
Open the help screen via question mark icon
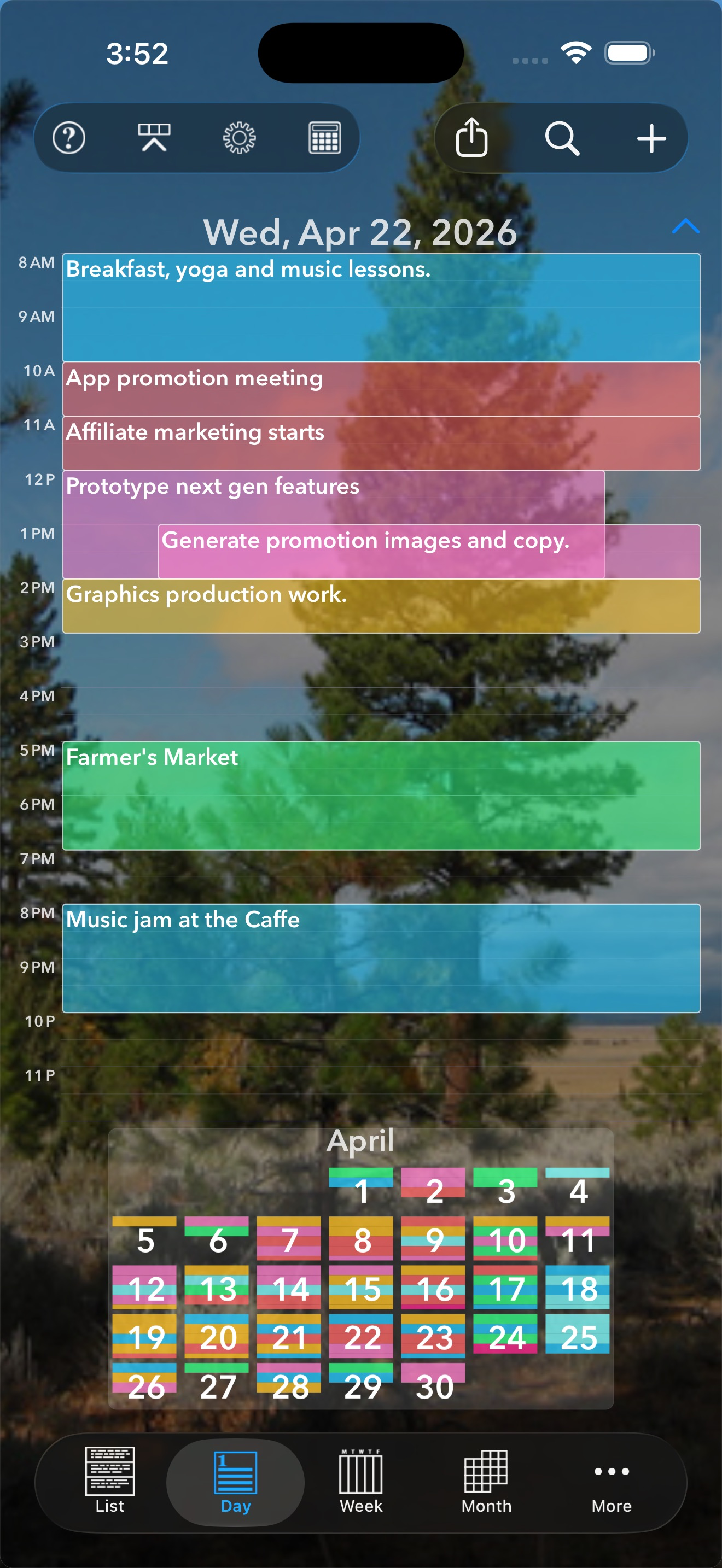[68, 138]
